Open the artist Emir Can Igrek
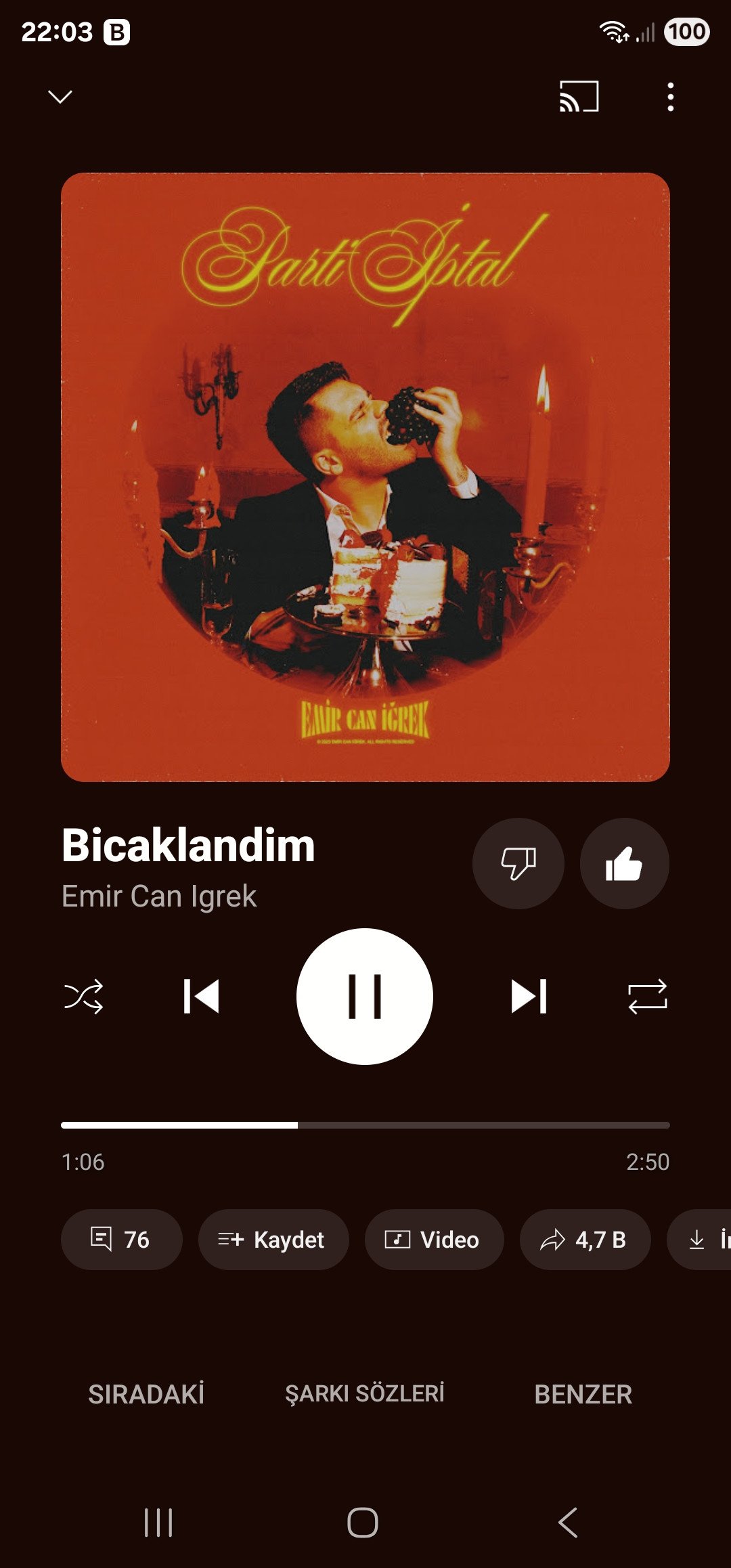The image size is (731, 1568). (x=159, y=896)
